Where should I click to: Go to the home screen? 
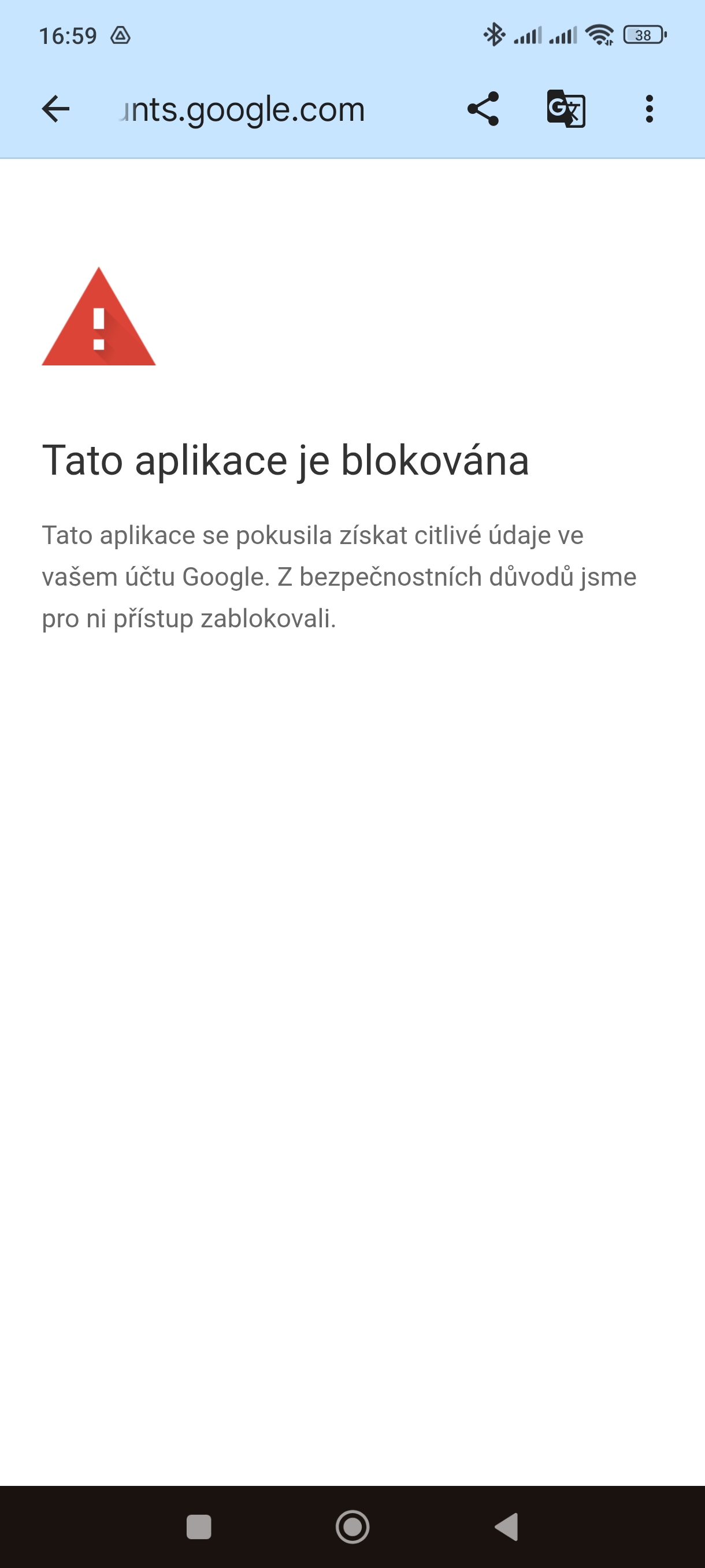click(353, 1526)
